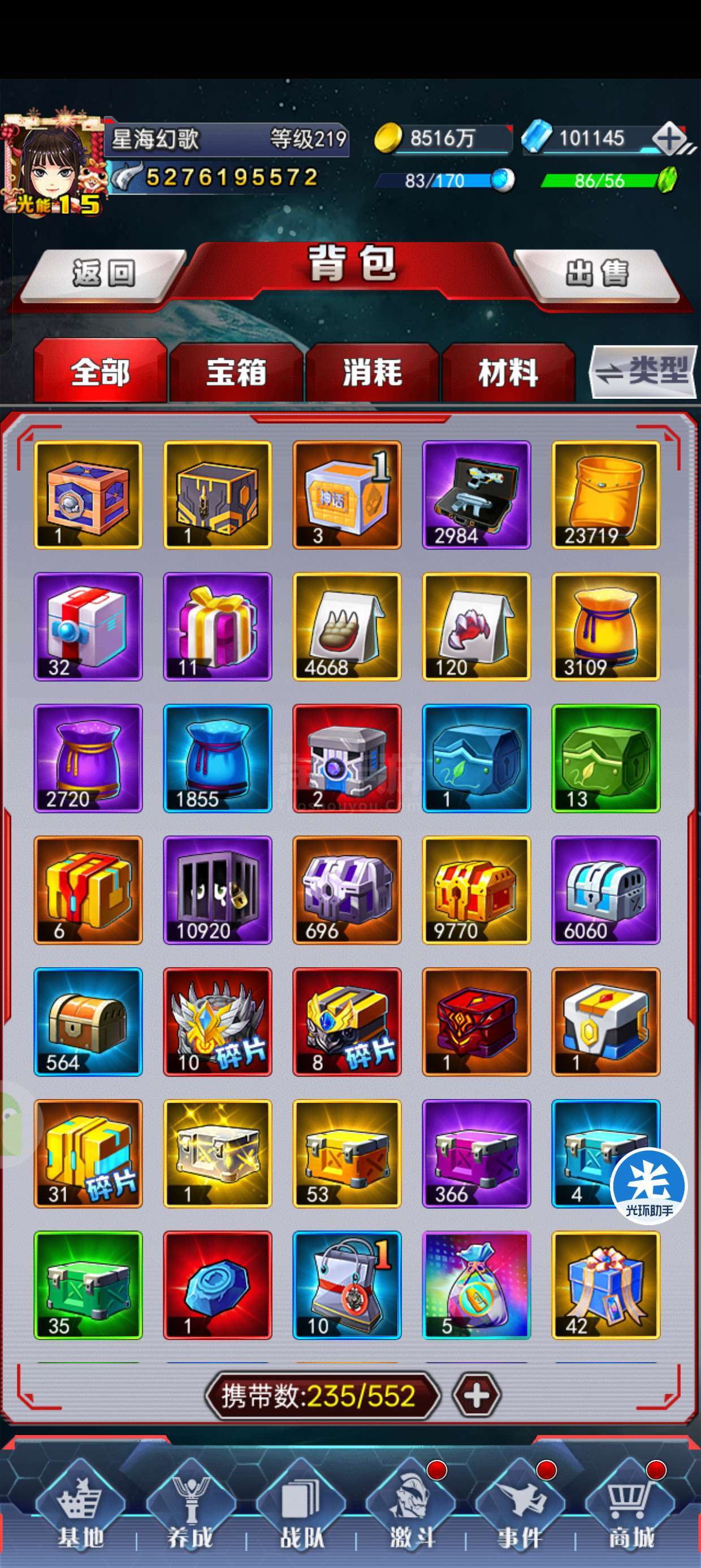Screen dimensions: 701x1568
Task: Open the cage item with 10920
Action: click(x=217, y=890)
